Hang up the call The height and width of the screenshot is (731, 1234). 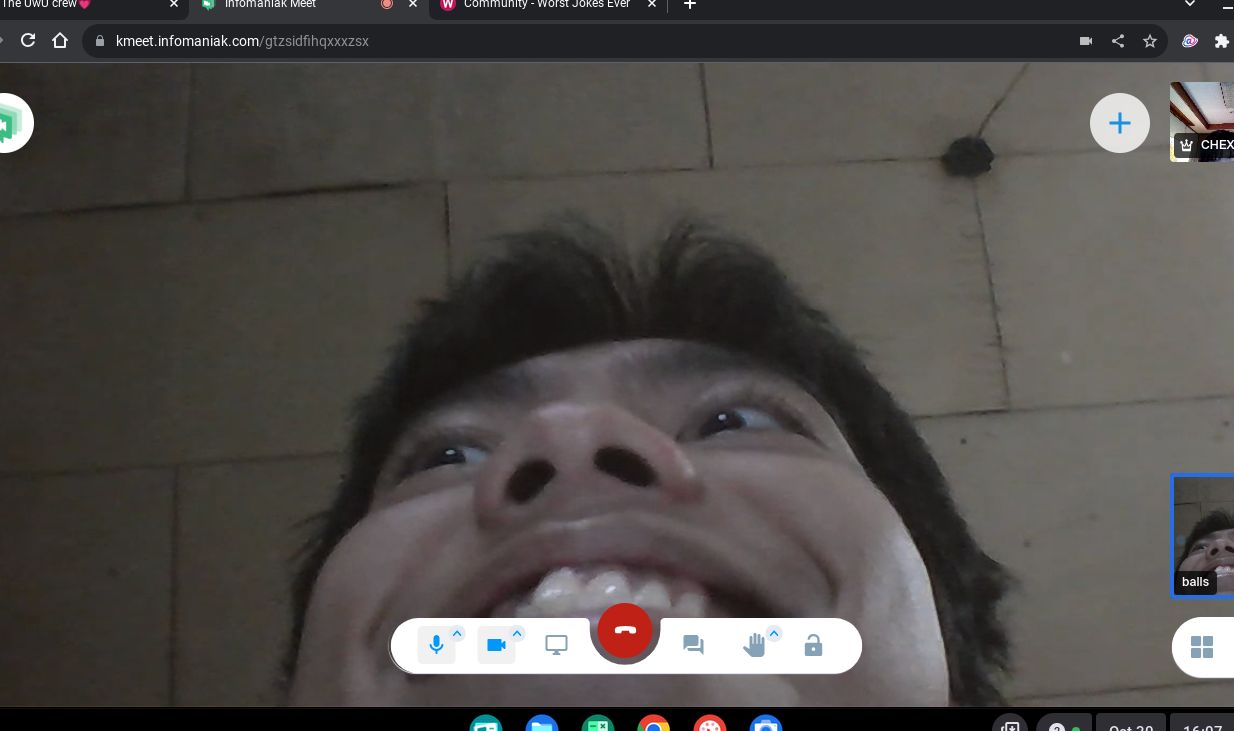625,630
